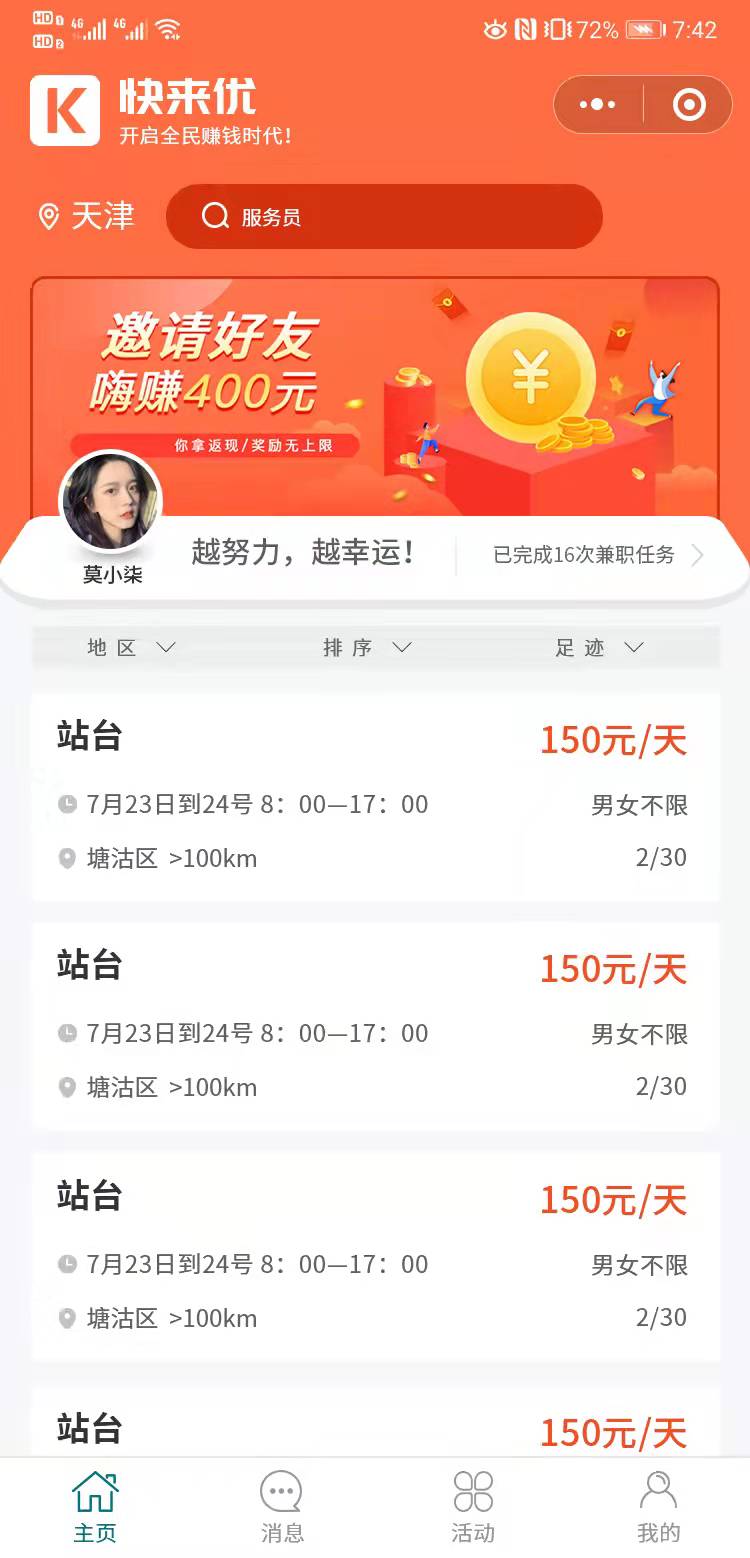The width and height of the screenshot is (750, 1558).
Task: Switch to the 主页 tab
Action: [x=95, y=1507]
